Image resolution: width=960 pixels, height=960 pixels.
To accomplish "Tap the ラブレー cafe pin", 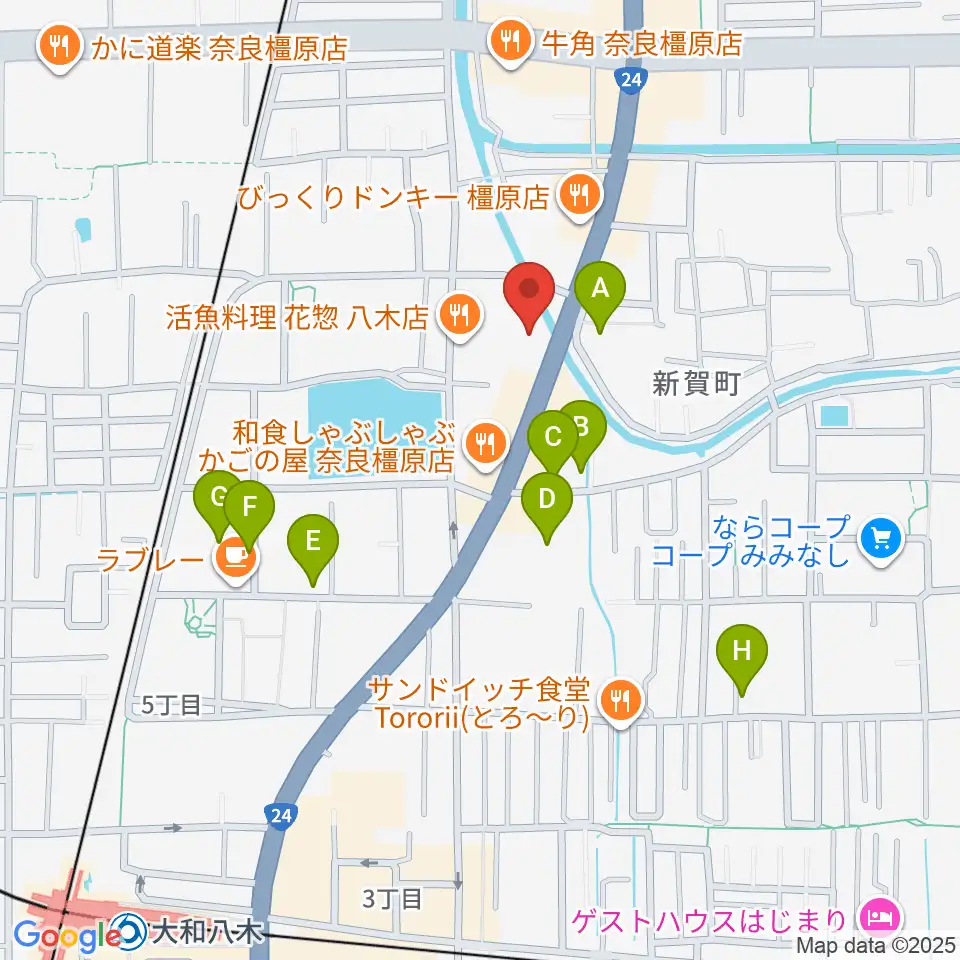I will (236, 559).
